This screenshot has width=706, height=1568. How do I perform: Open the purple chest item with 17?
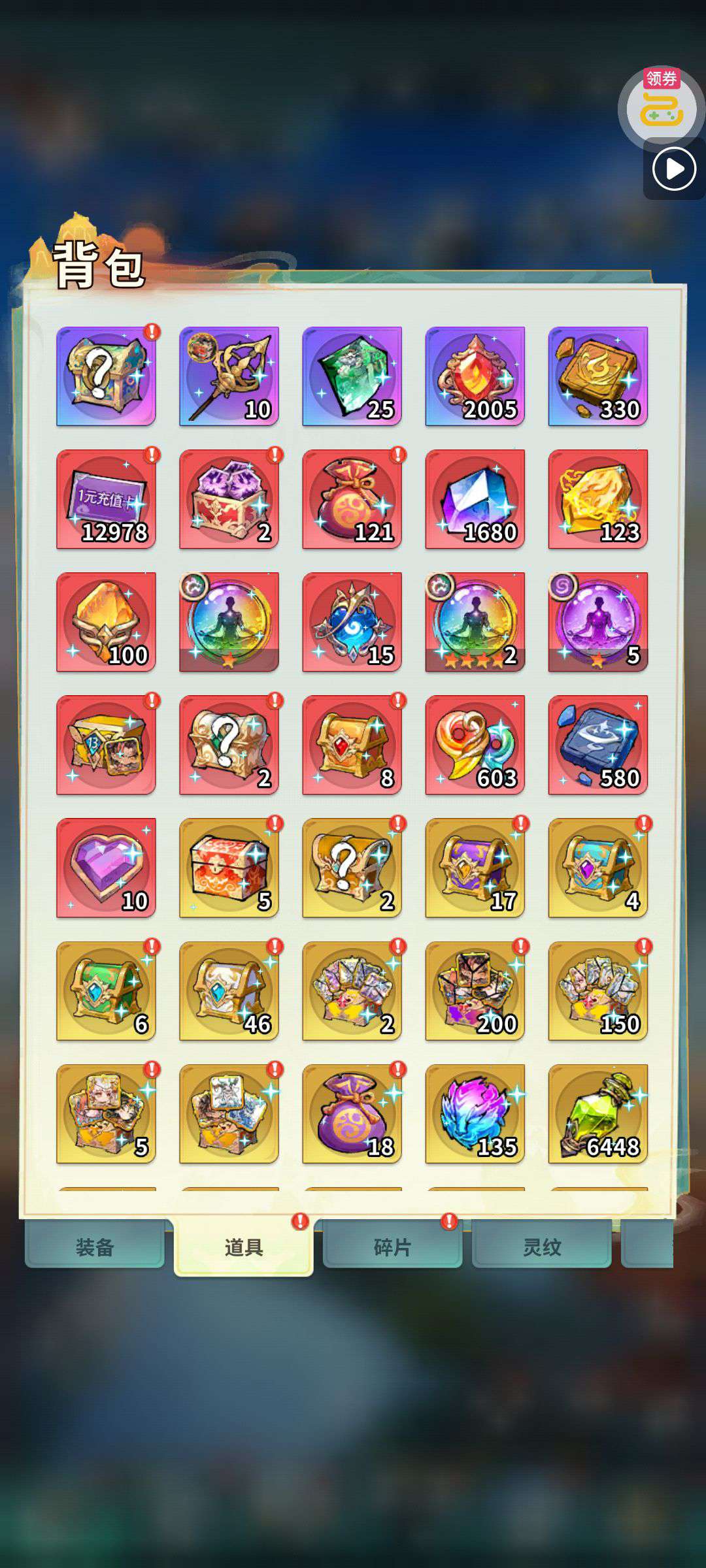pos(475,868)
